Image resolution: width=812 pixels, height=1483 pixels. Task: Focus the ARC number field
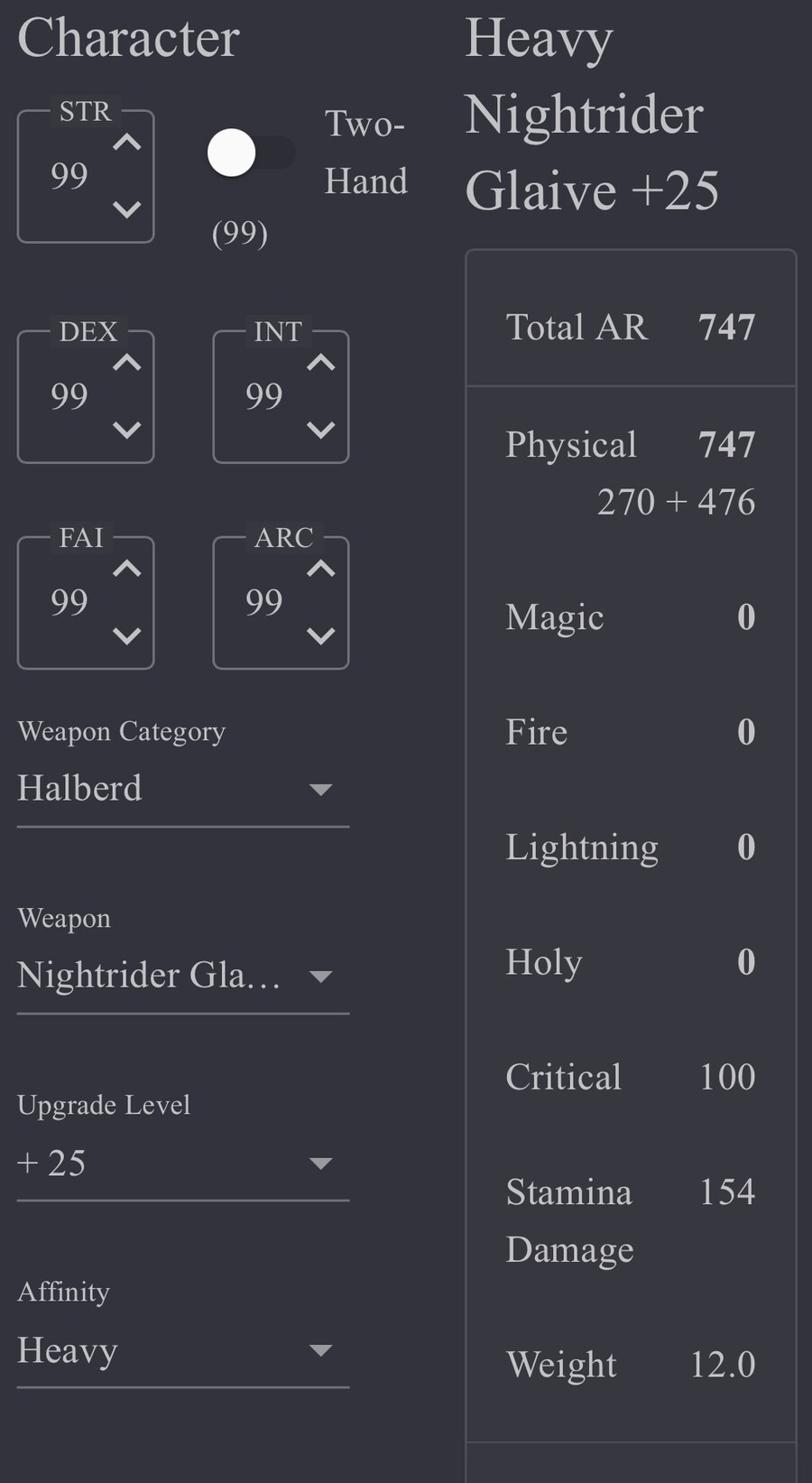263,602
